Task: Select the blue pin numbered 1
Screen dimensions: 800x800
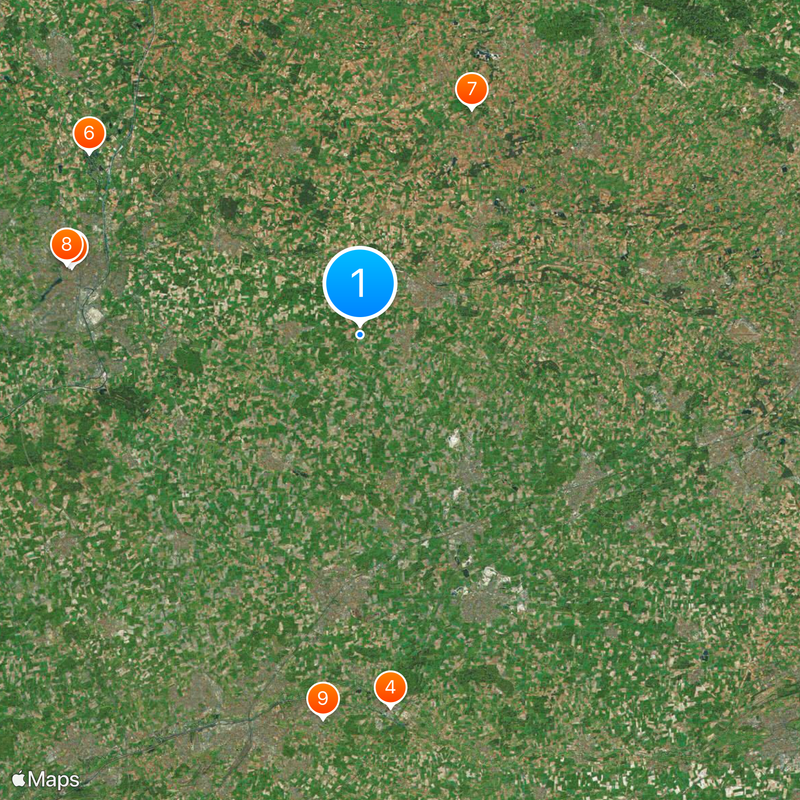Action: click(360, 284)
